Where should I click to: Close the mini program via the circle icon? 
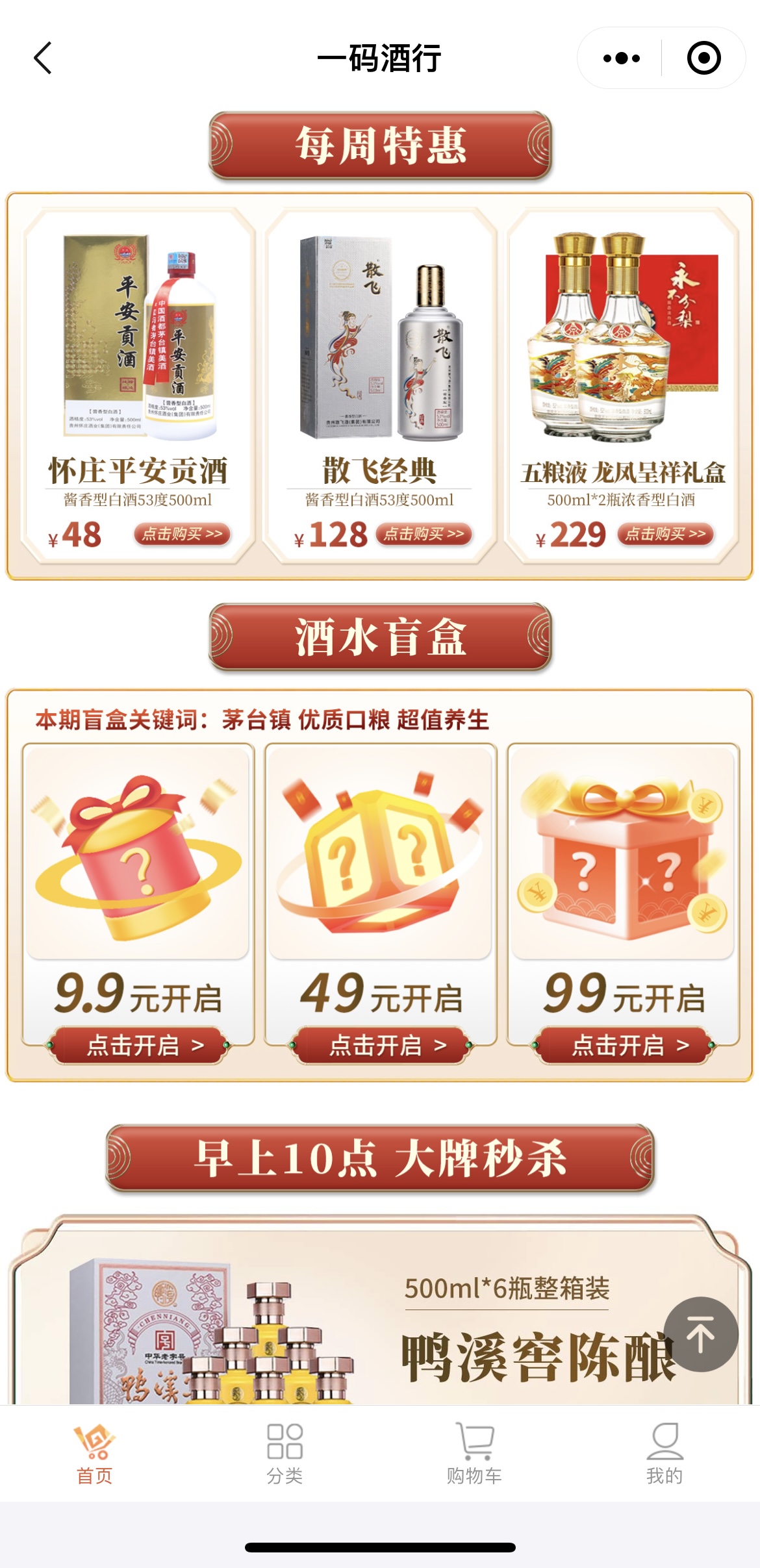[703, 58]
